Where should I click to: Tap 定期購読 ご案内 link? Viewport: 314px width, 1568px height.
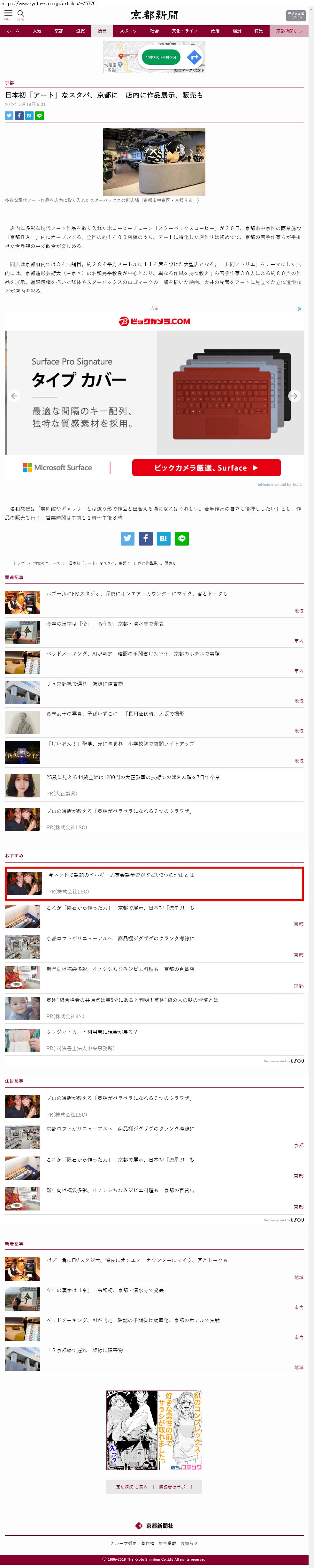(131, 1486)
